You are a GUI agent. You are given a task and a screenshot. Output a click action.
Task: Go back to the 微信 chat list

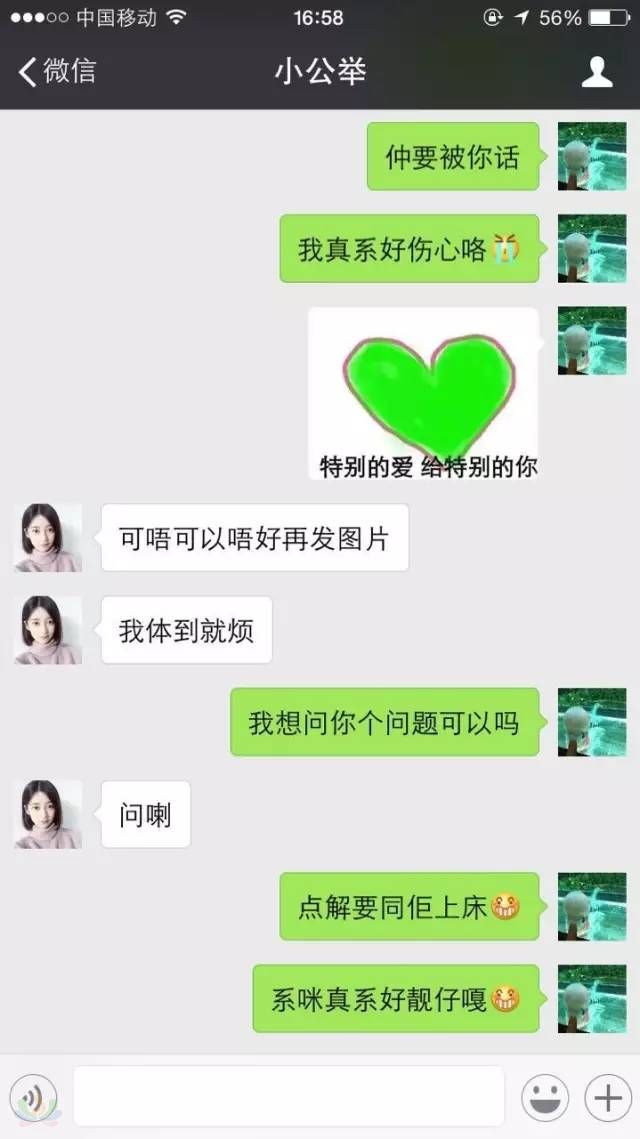57,72
